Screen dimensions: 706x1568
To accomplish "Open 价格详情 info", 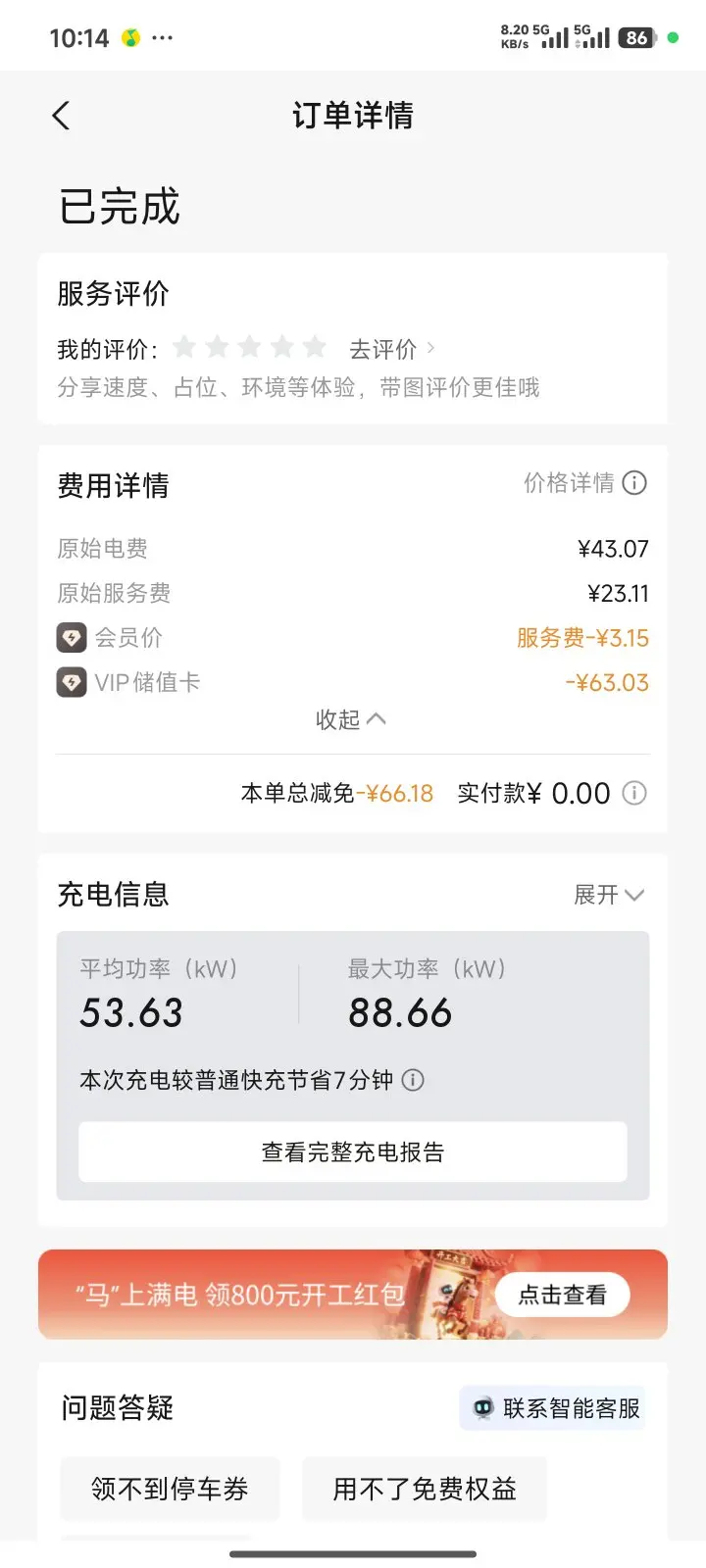I will click(x=585, y=483).
